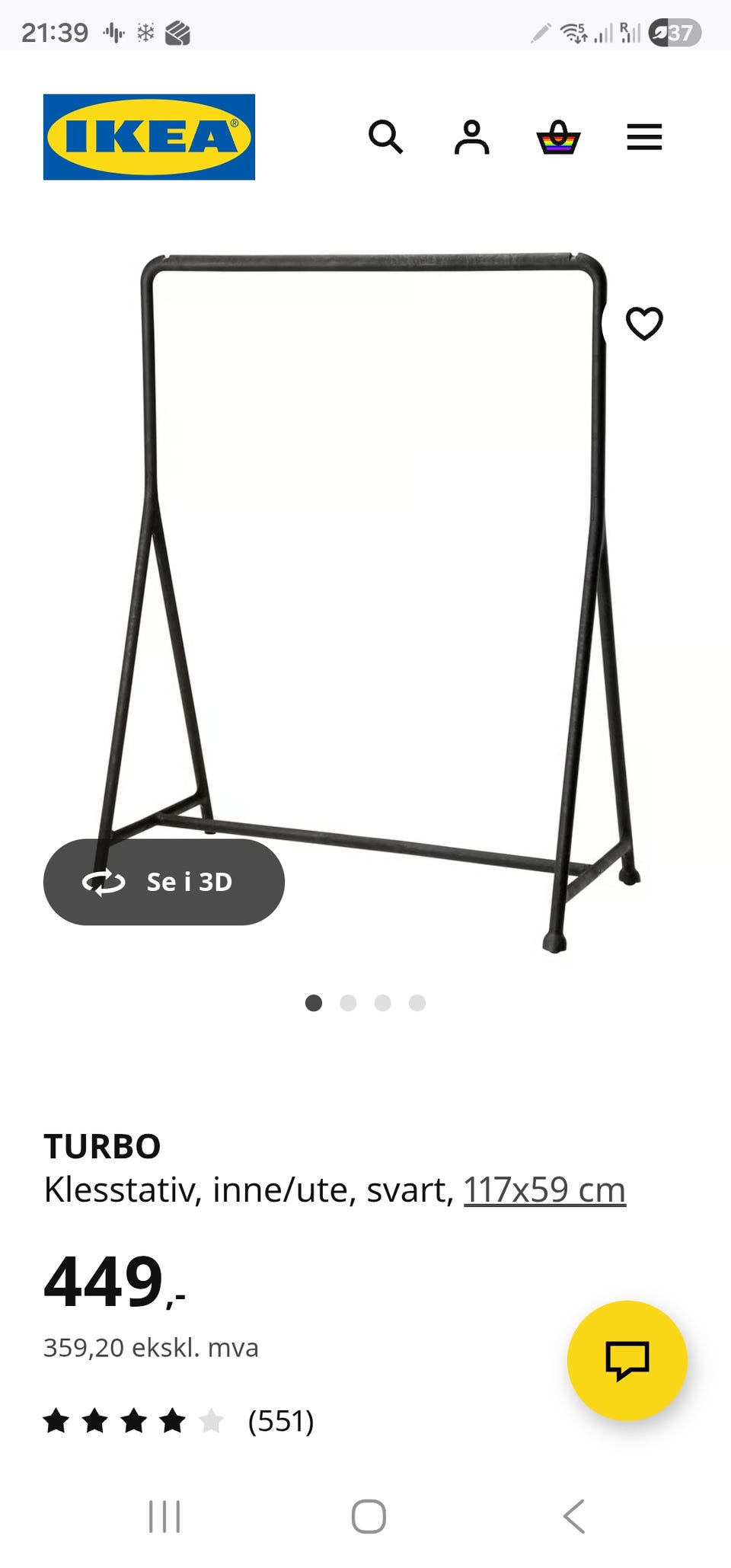
Task: Open the yellow chat bubble button
Action: coord(627,1360)
